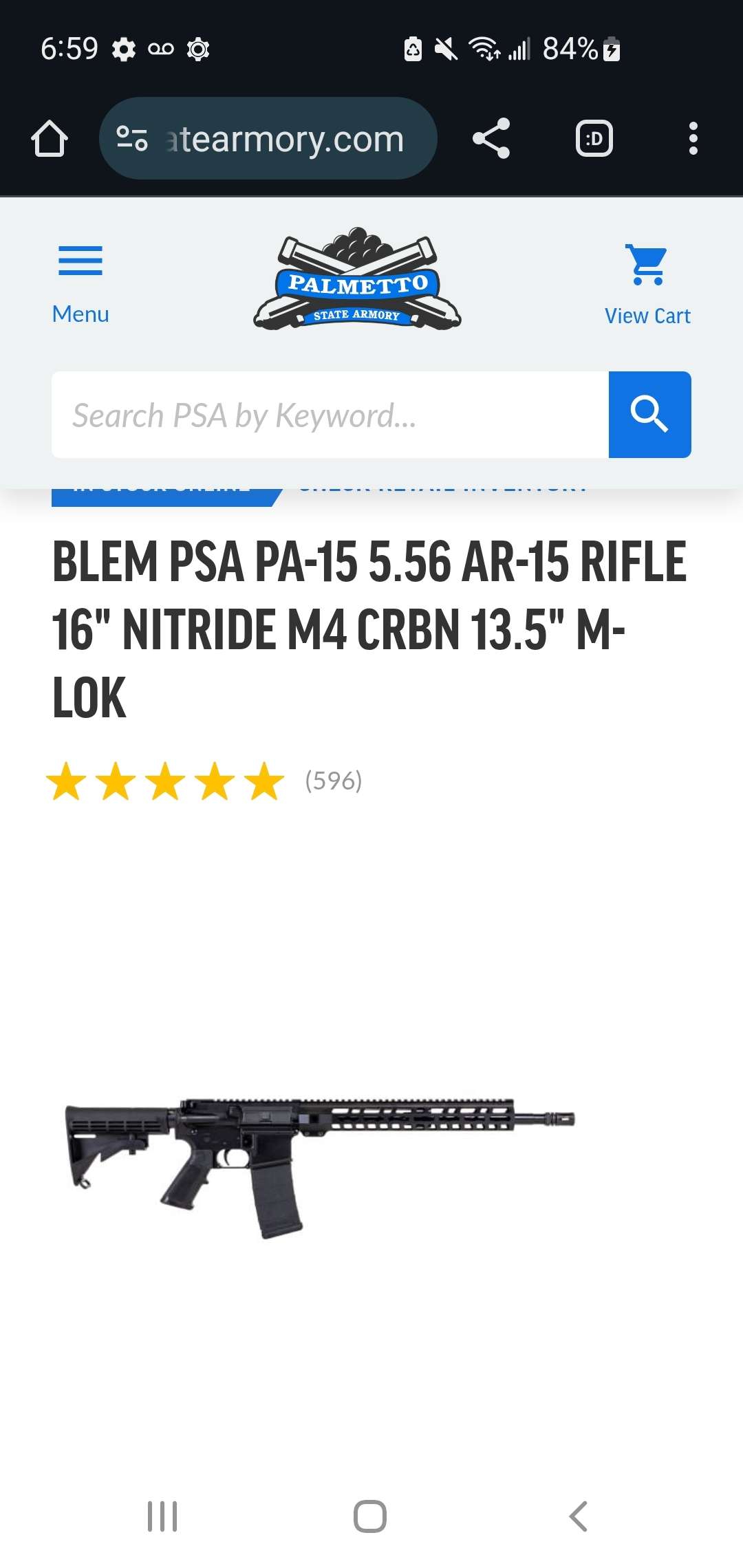This screenshot has width=743, height=1568.
Task: Open the 596 customer reviews
Action: click(x=334, y=781)
